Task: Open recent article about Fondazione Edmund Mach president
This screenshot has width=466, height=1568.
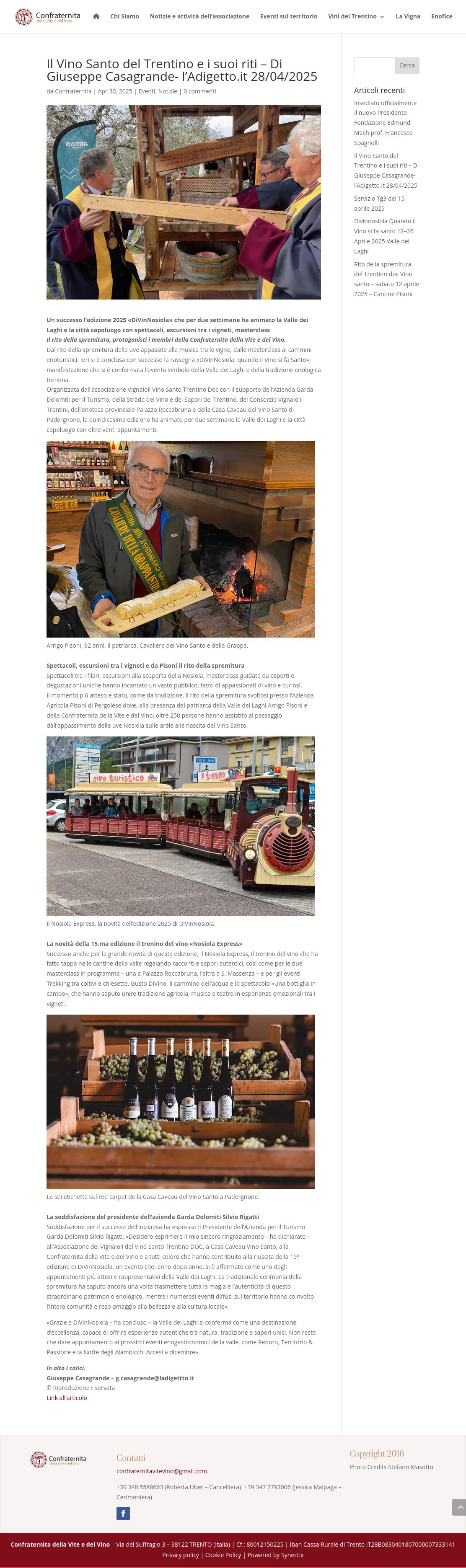Action: click(385, 123)
